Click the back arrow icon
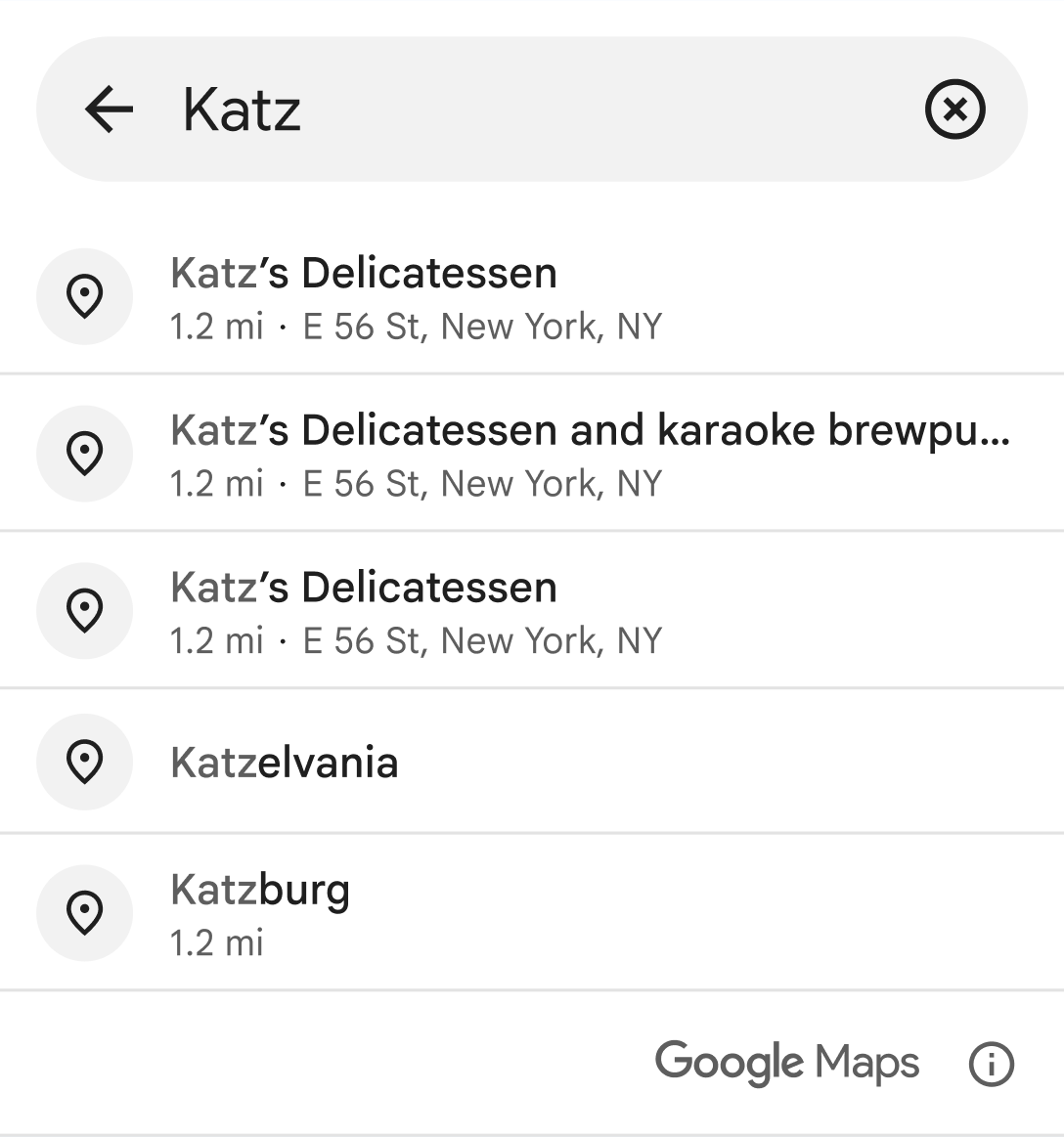This screenshot has height=1137, width=1064. pyautogui.click(x=108, y=109)
